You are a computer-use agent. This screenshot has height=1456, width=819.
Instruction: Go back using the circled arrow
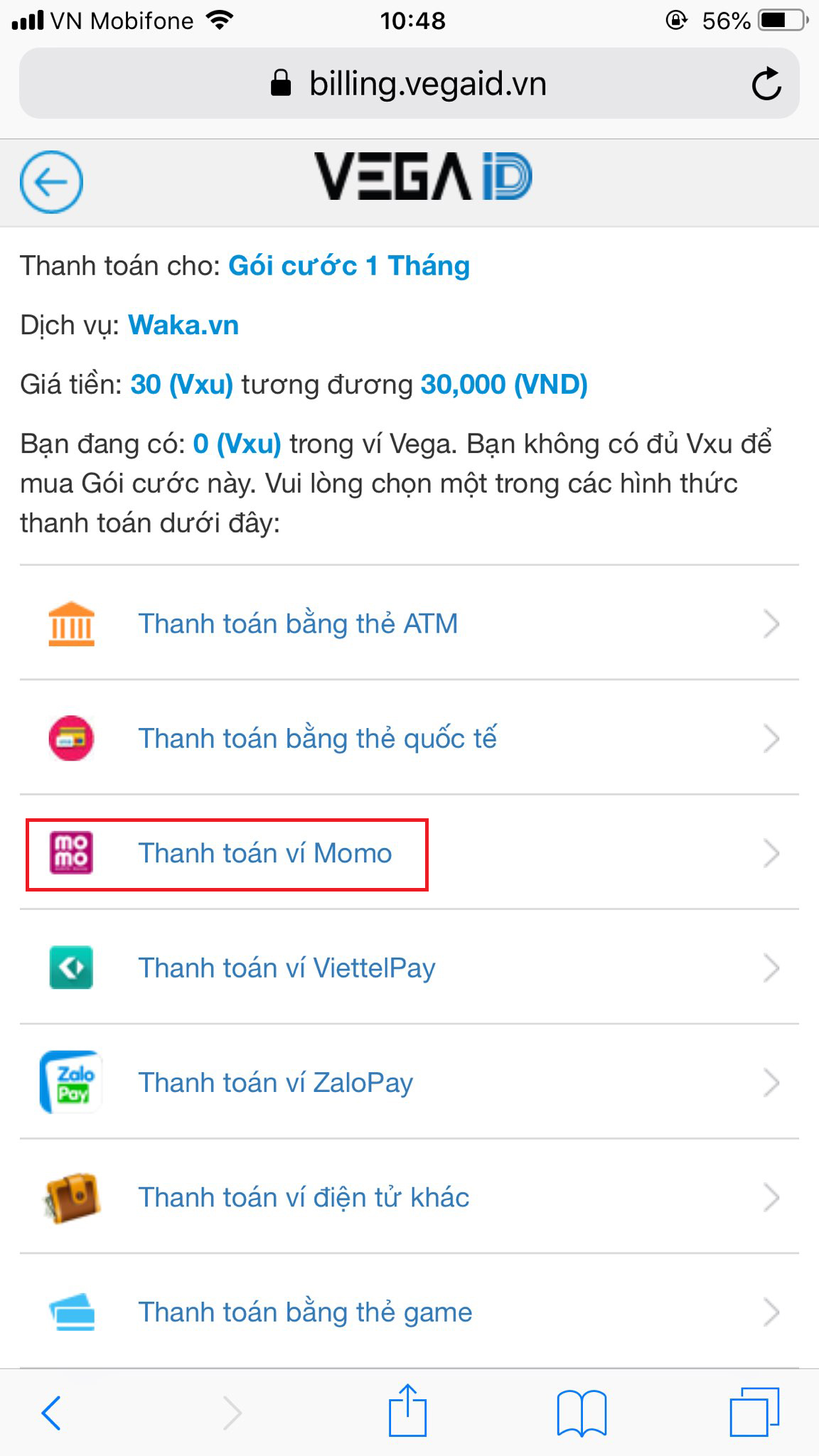tap(51, 182)
